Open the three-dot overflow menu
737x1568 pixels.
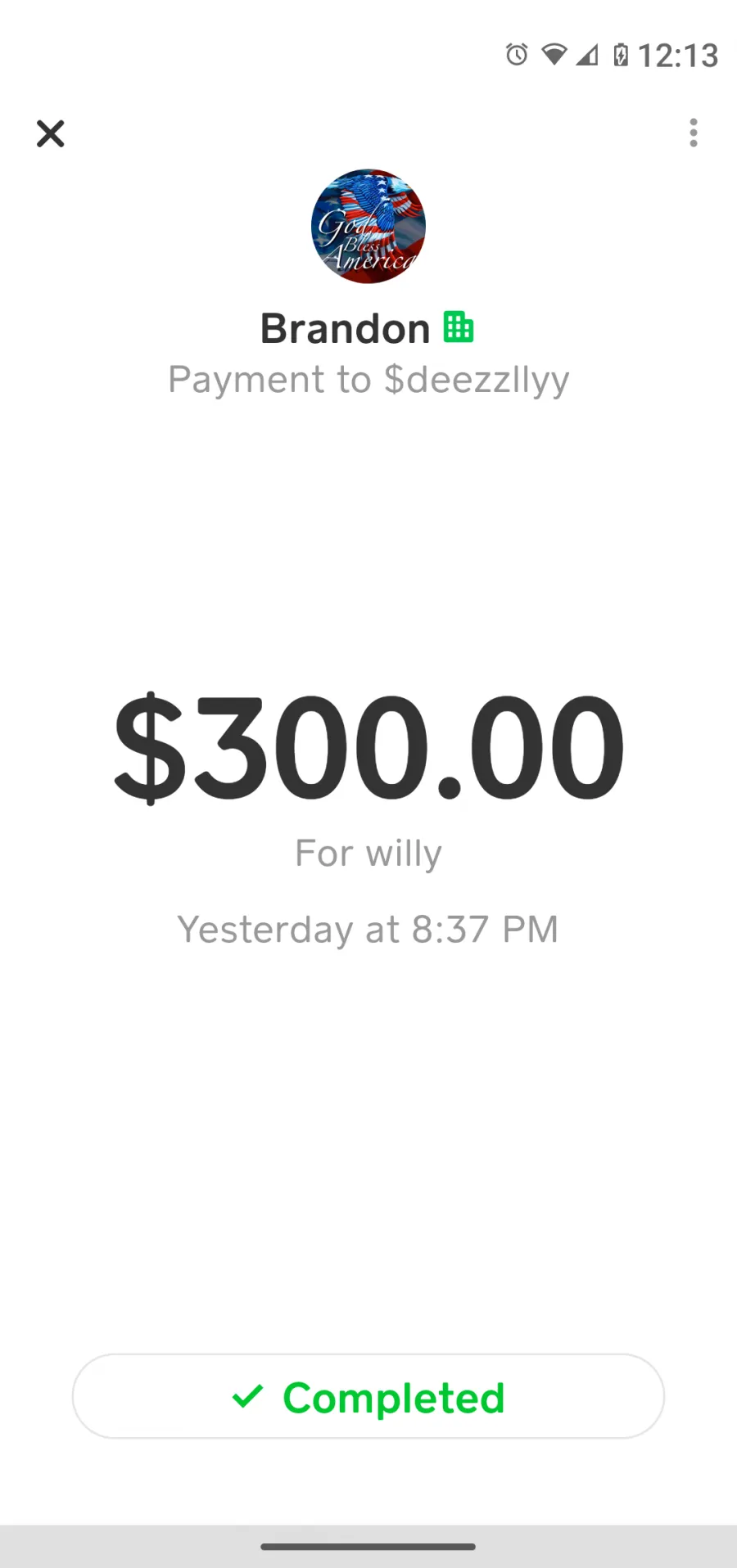694,133
